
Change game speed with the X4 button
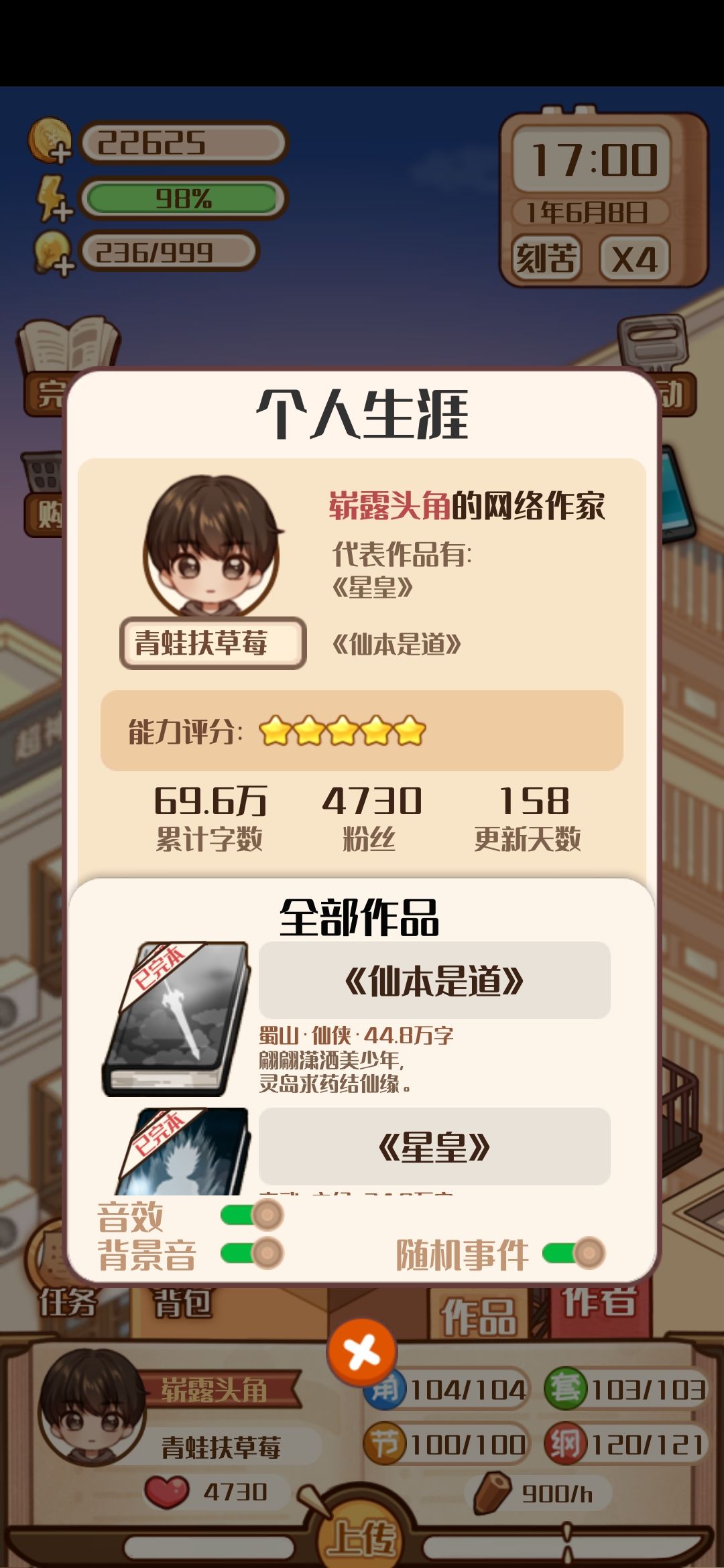[634, 259]
